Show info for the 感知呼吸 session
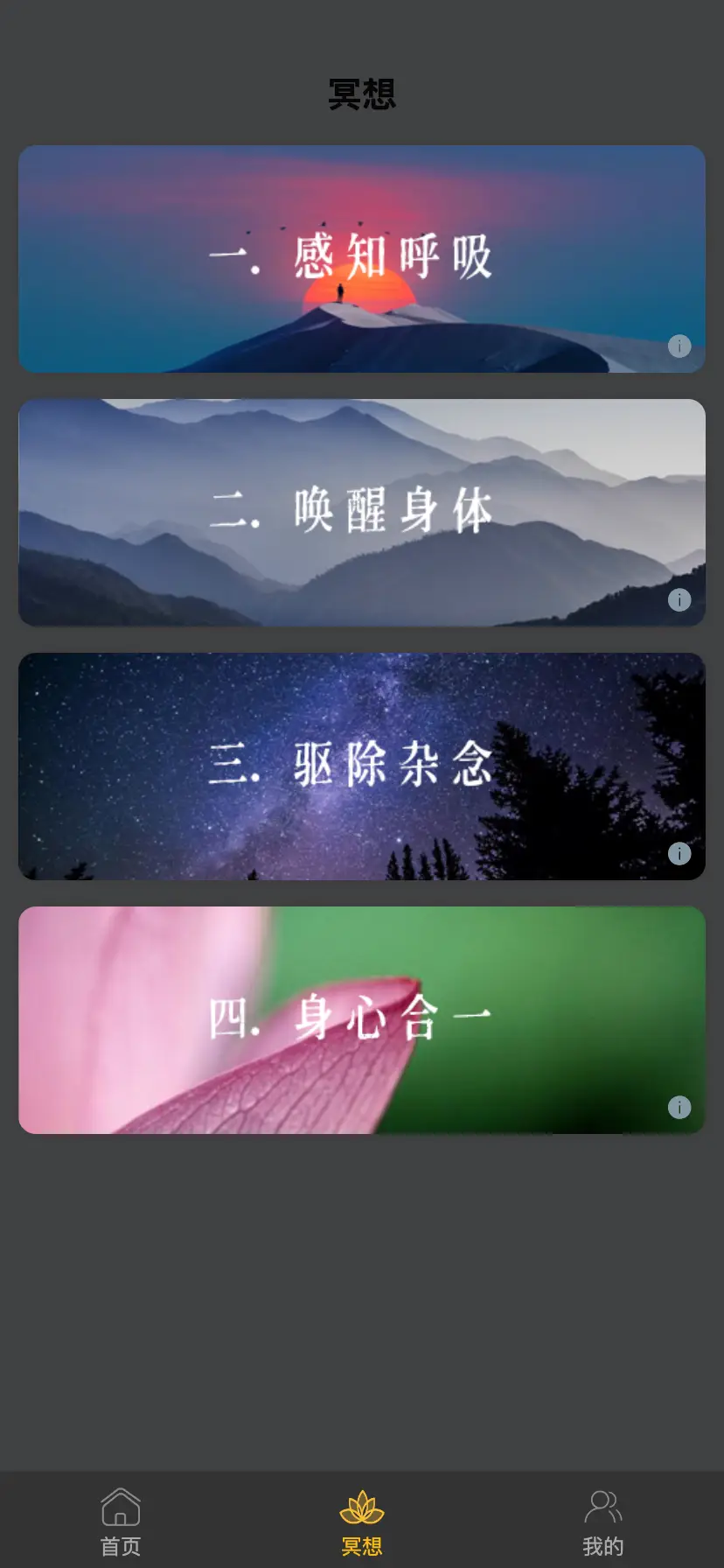The height and width of the screenshot is (1568, 724). [679, 346]
